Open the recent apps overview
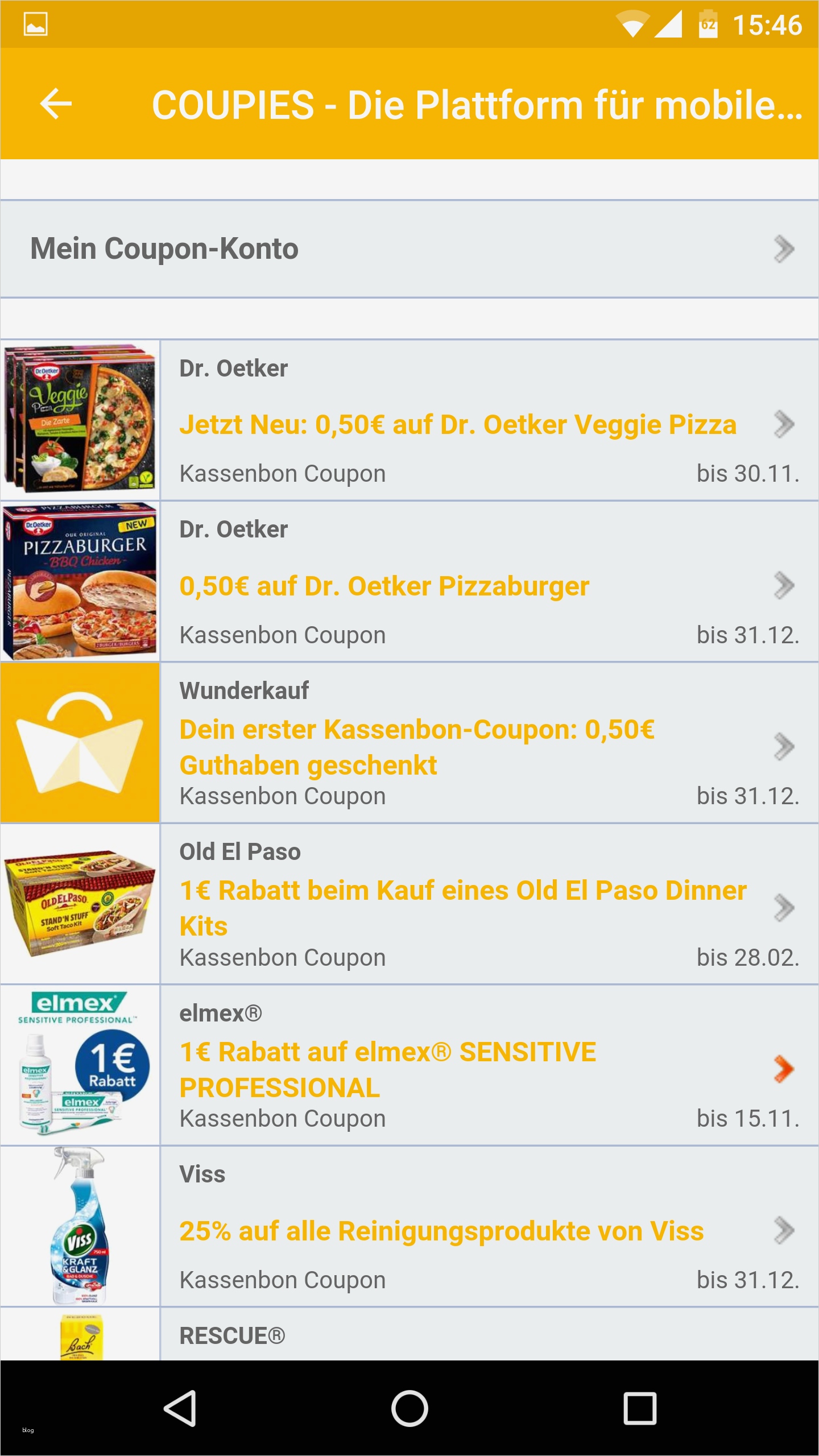The width and height of the screenshot is (819, 1456). 640,1408
